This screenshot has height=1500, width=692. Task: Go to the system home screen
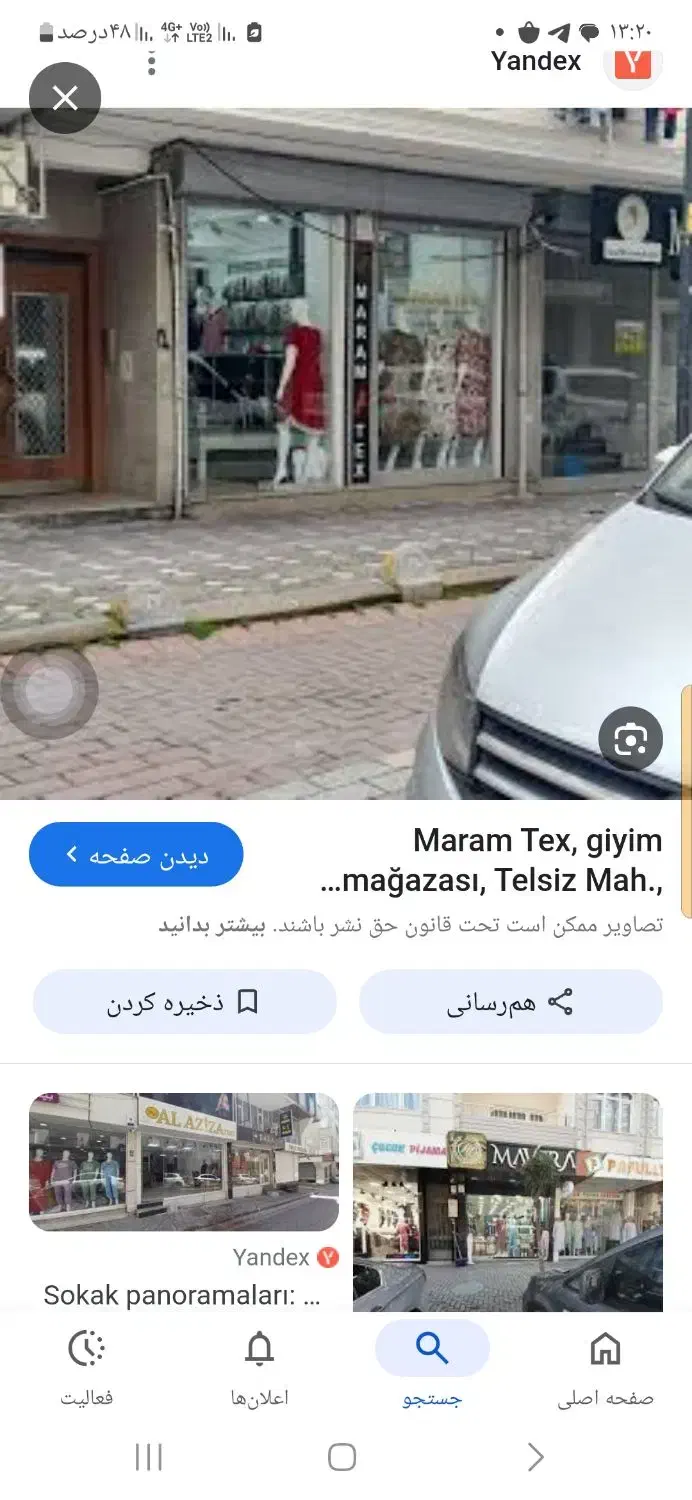342,1457
